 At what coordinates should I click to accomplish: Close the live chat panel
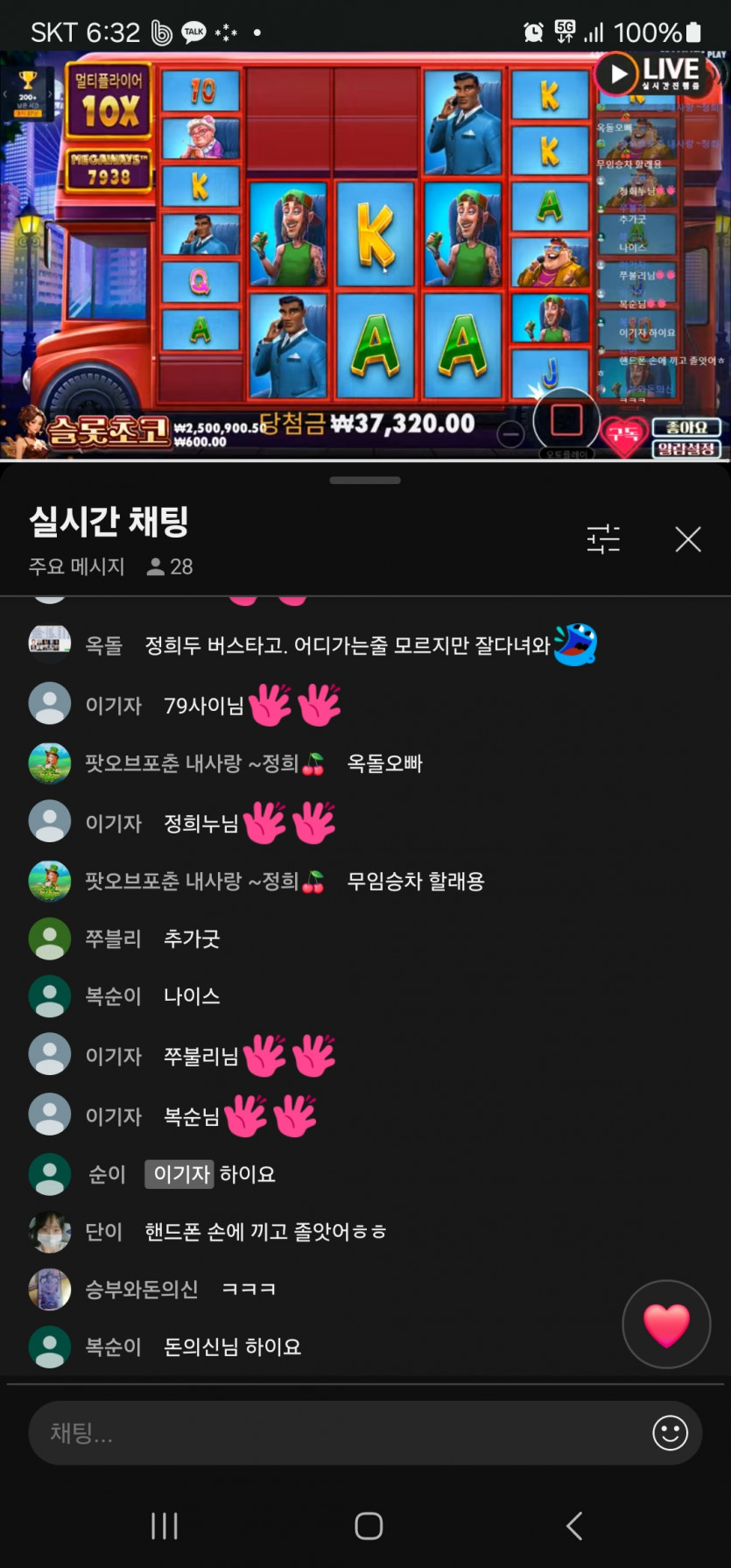click(x=688, y=539)
